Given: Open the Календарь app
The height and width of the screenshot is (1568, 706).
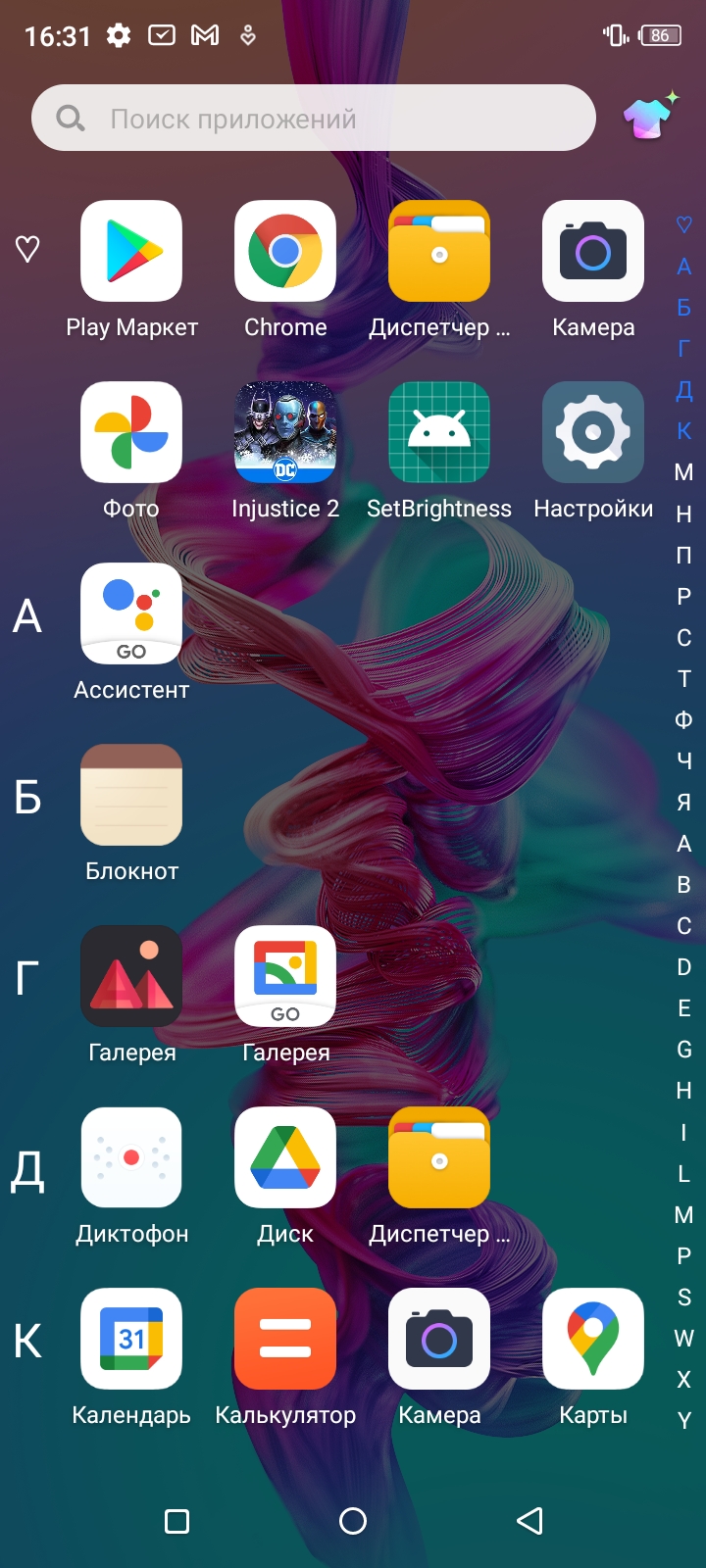Looking at the screenshot, I should [x=131, y=1339].
